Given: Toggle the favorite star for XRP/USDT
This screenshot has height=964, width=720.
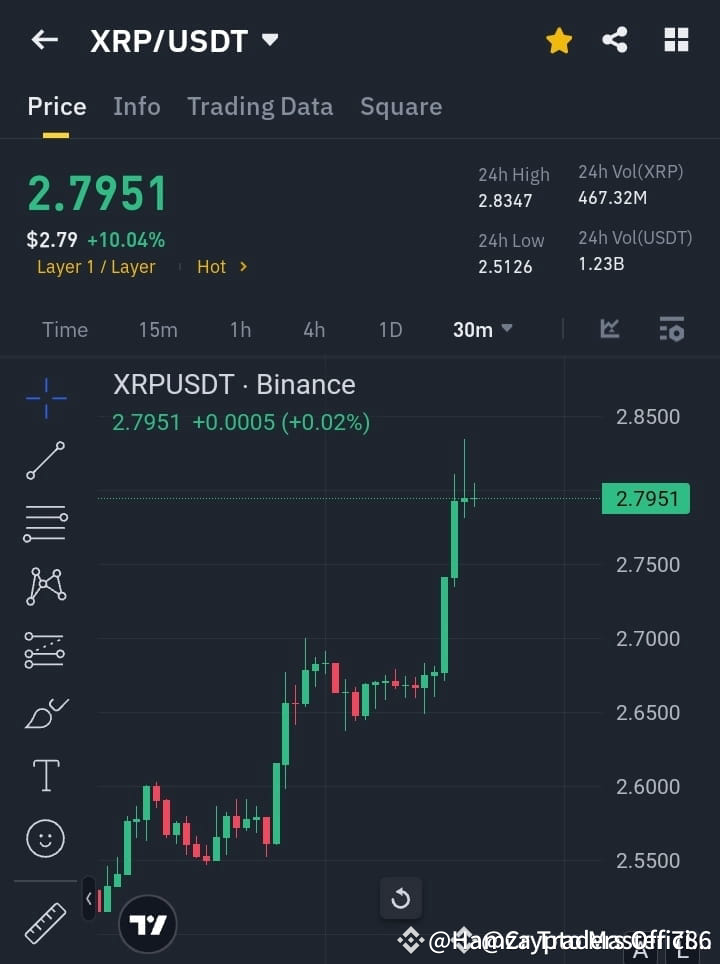Looking at the screenshot, I should pos(559,40).
